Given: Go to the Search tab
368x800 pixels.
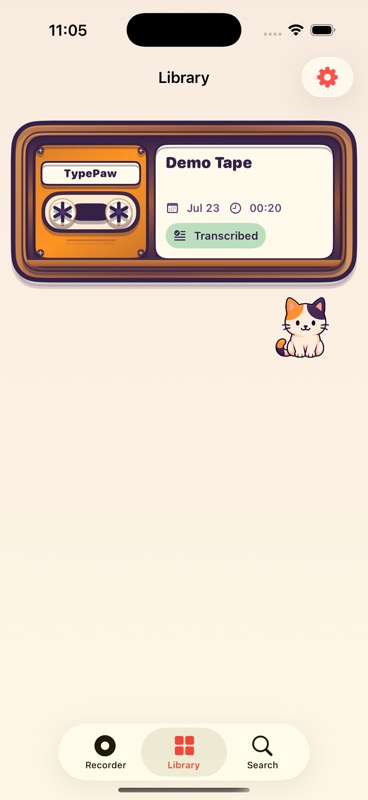Looking at the screenshot, I should 262,752.
